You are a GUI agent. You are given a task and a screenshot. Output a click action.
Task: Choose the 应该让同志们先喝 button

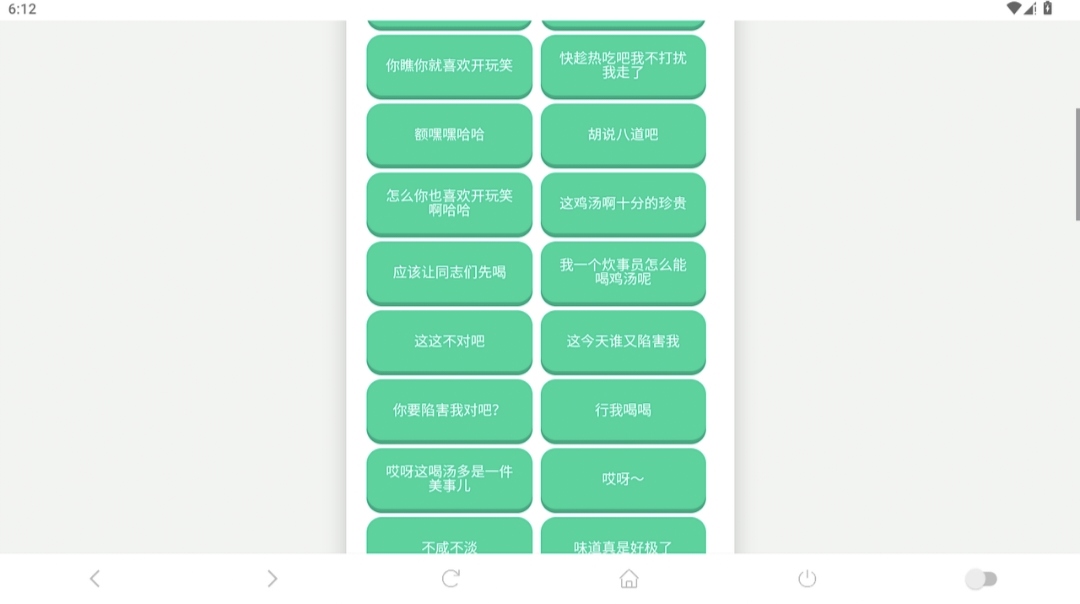click(449, 272)
